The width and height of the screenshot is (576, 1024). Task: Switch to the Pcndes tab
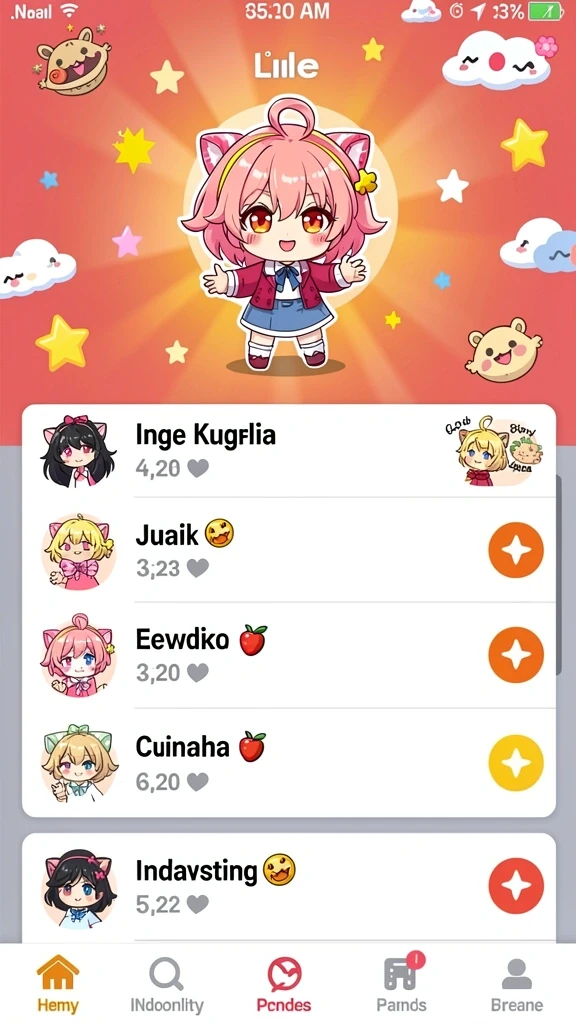click(284, 984)
